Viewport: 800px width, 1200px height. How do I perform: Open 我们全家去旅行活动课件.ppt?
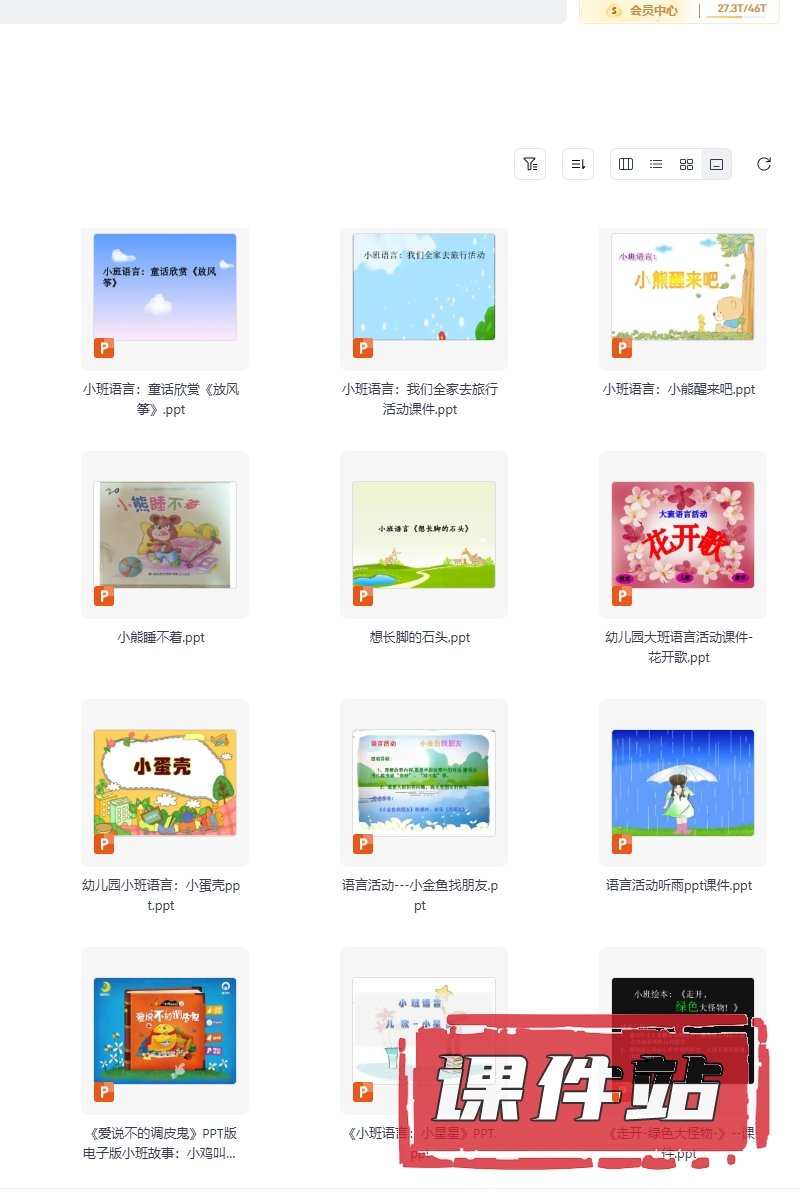coord(424,288)
